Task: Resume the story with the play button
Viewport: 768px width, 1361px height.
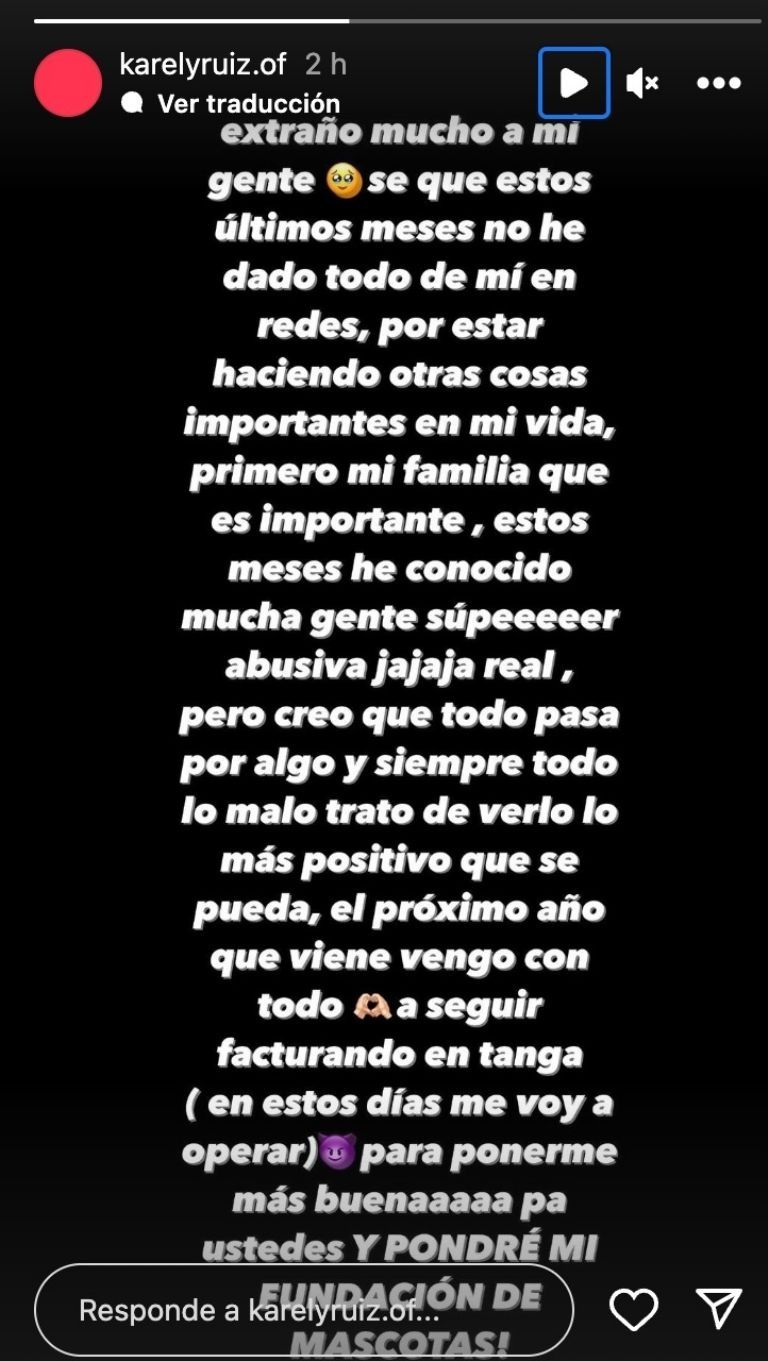Action: 574,83
